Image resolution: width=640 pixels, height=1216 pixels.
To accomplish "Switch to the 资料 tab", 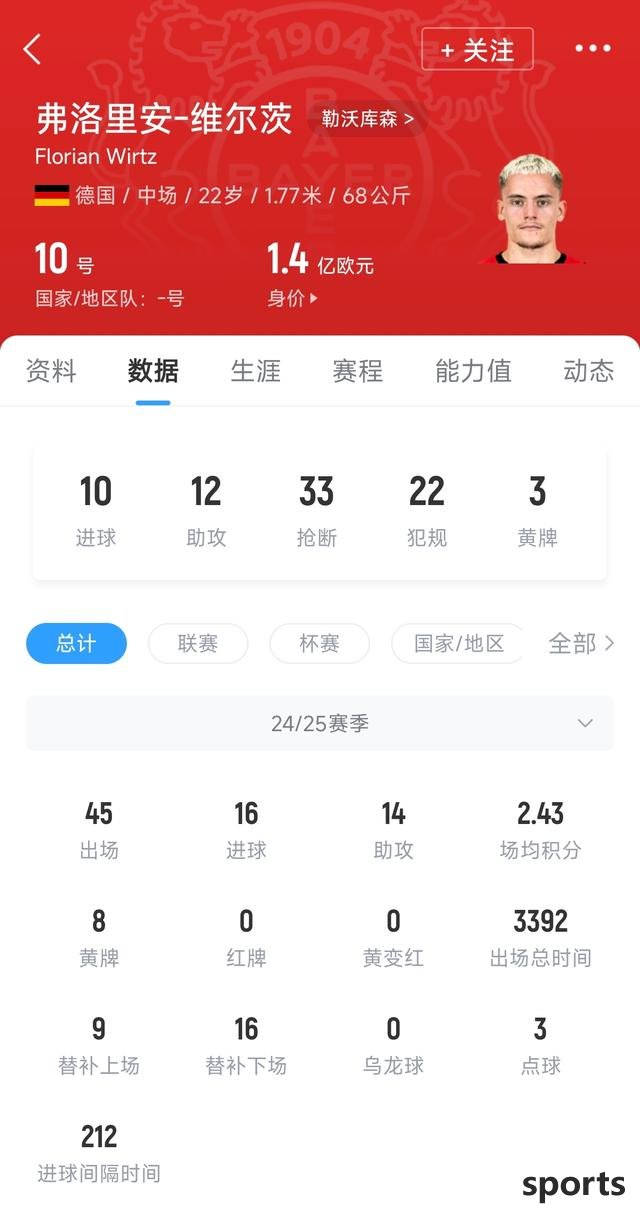I will (51, 371).
